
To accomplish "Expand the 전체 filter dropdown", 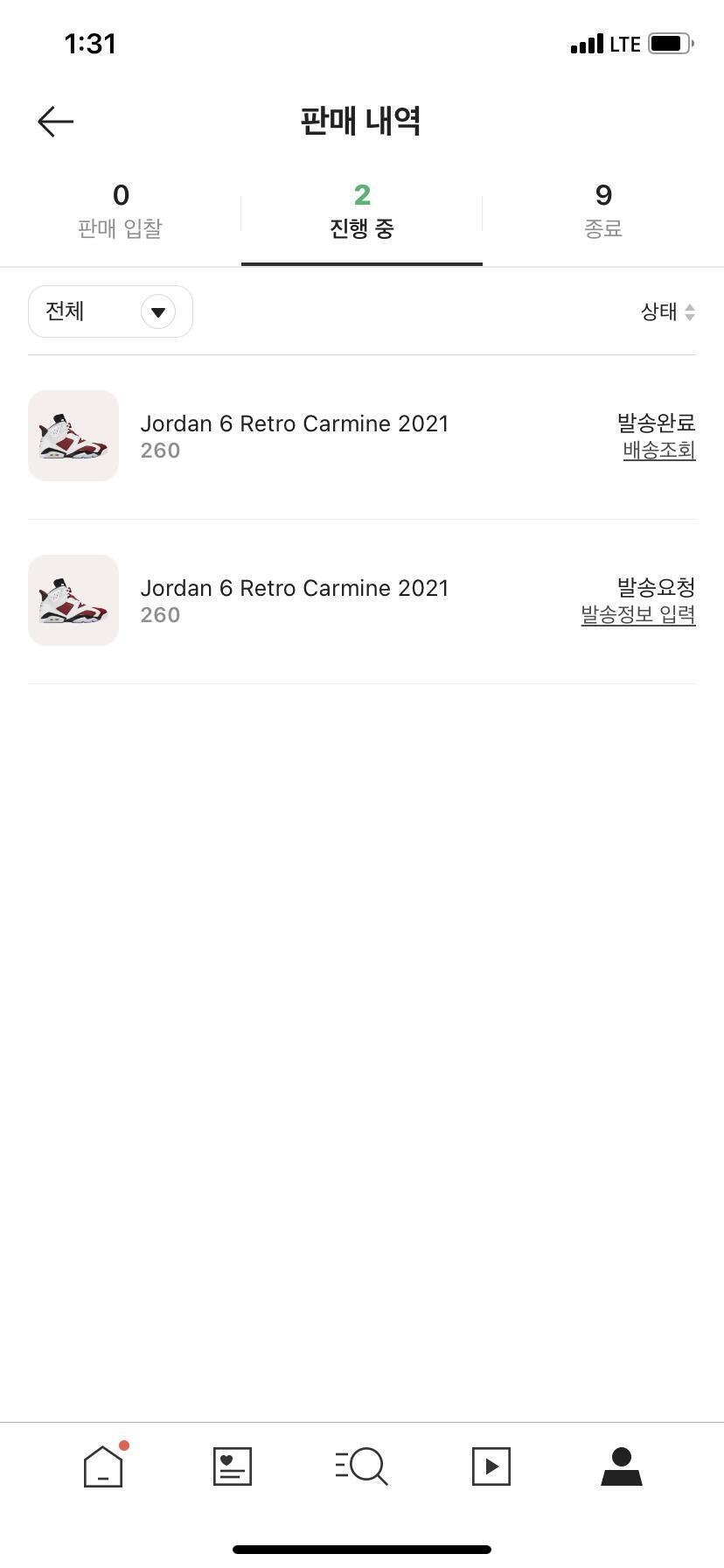I will coord(110,311).
